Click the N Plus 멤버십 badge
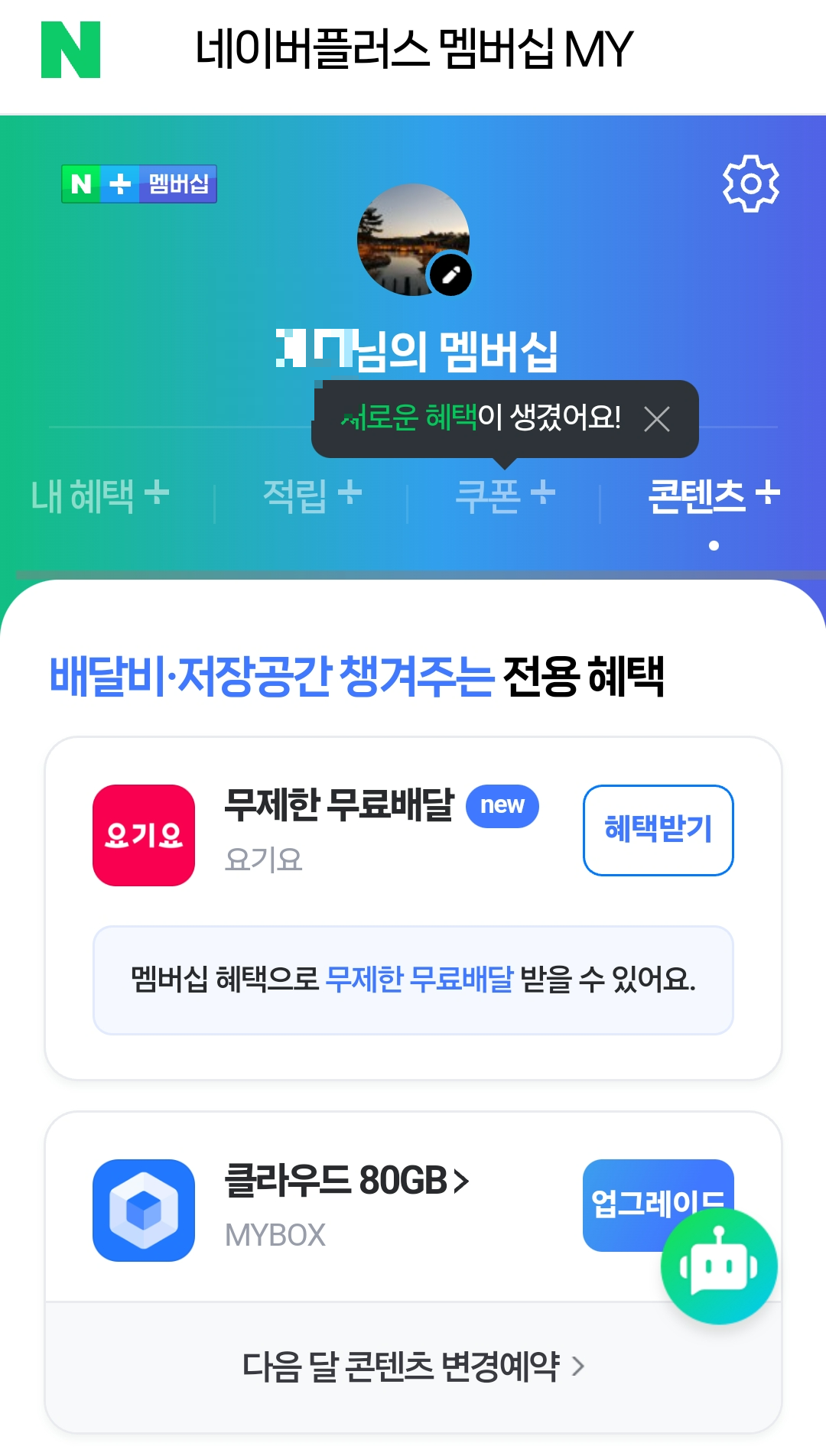The height and width of the screenshot is (1456, 826). tap(140, 184)
